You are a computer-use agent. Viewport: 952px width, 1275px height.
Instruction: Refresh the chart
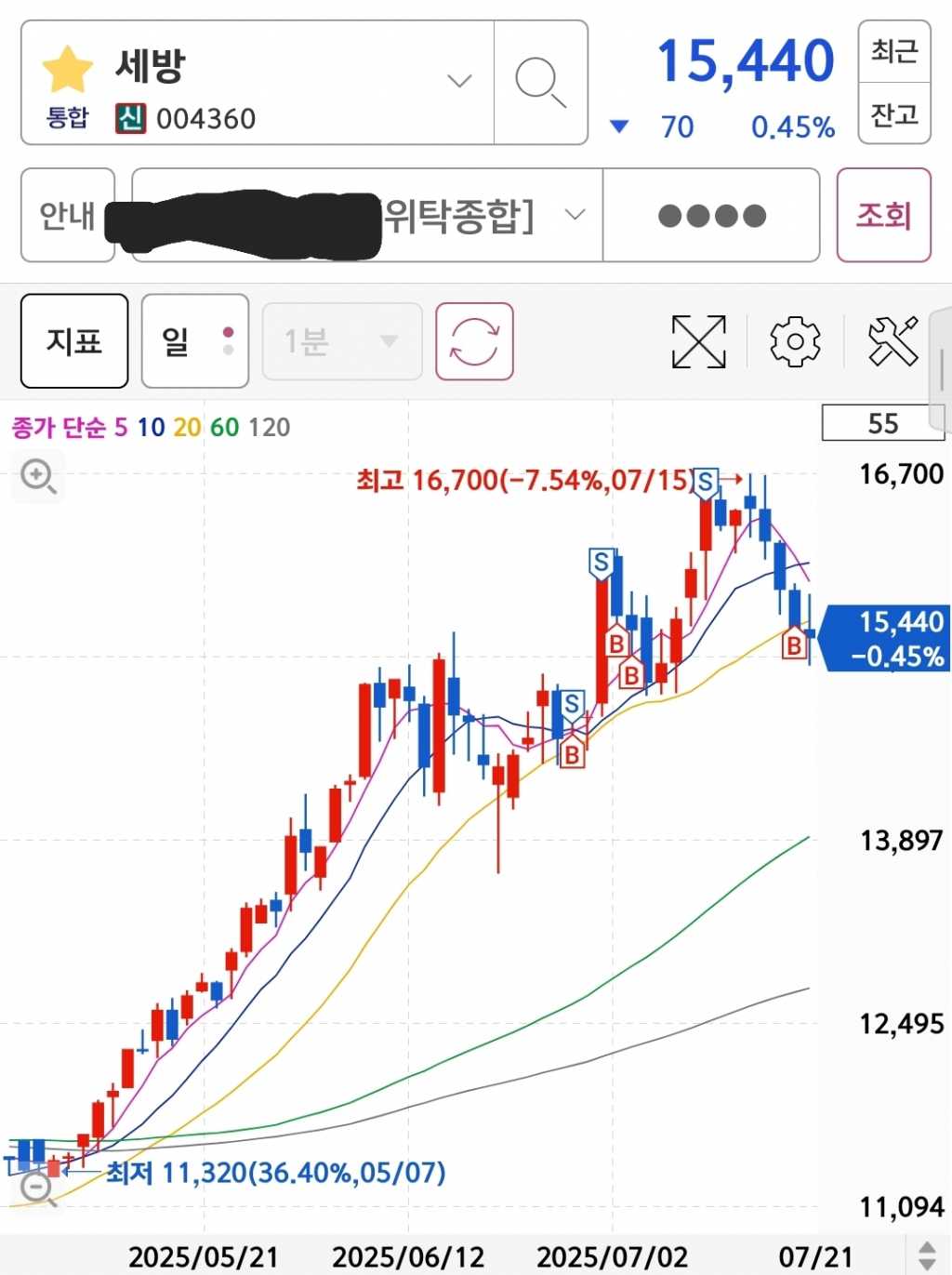(474, 341)
